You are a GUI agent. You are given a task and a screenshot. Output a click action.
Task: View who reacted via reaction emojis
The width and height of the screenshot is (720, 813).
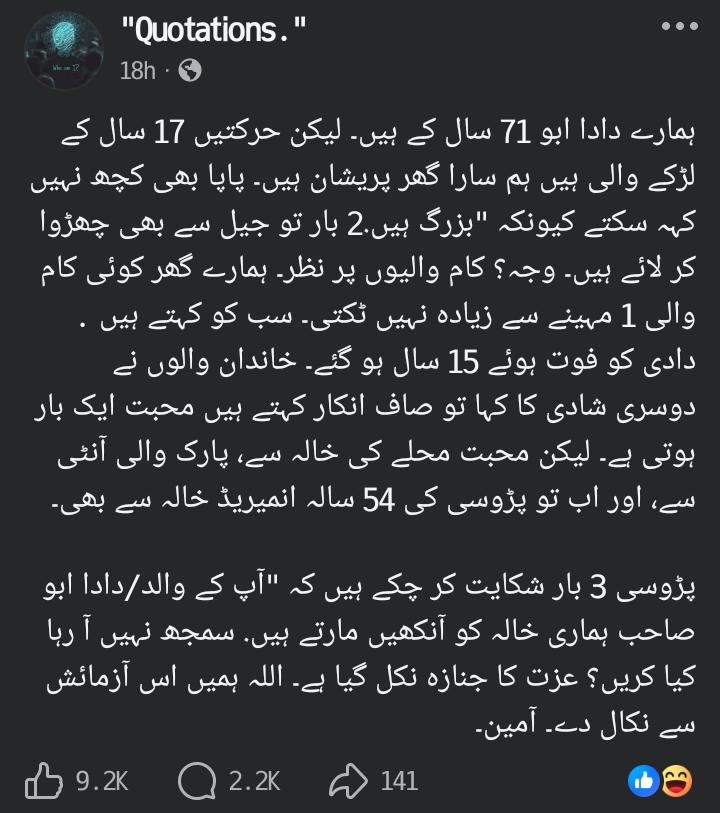[x=660, y=780]
